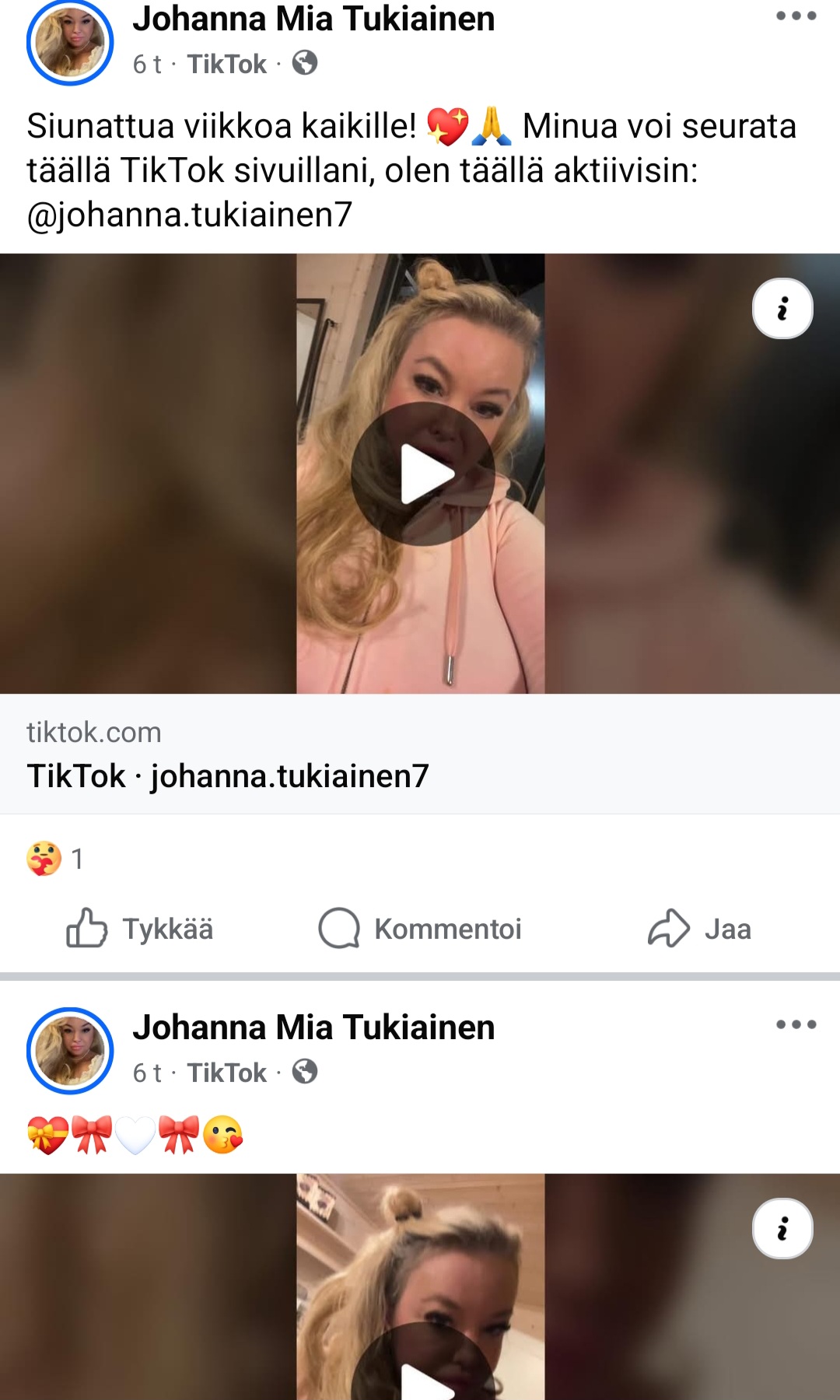Image resolution: width=840 pixels, height=1400 pixels.
Task: Open the TikTok · johanna.tukiainen7 link card
Action: (x=420, y=754)
